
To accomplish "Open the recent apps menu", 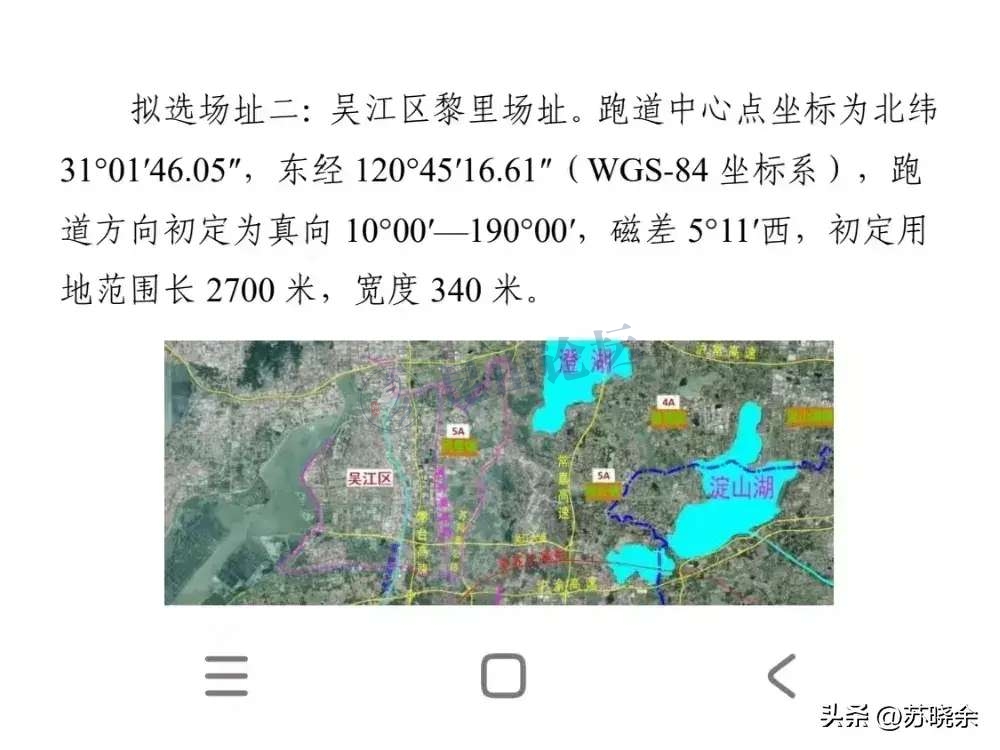I will 226,676.
